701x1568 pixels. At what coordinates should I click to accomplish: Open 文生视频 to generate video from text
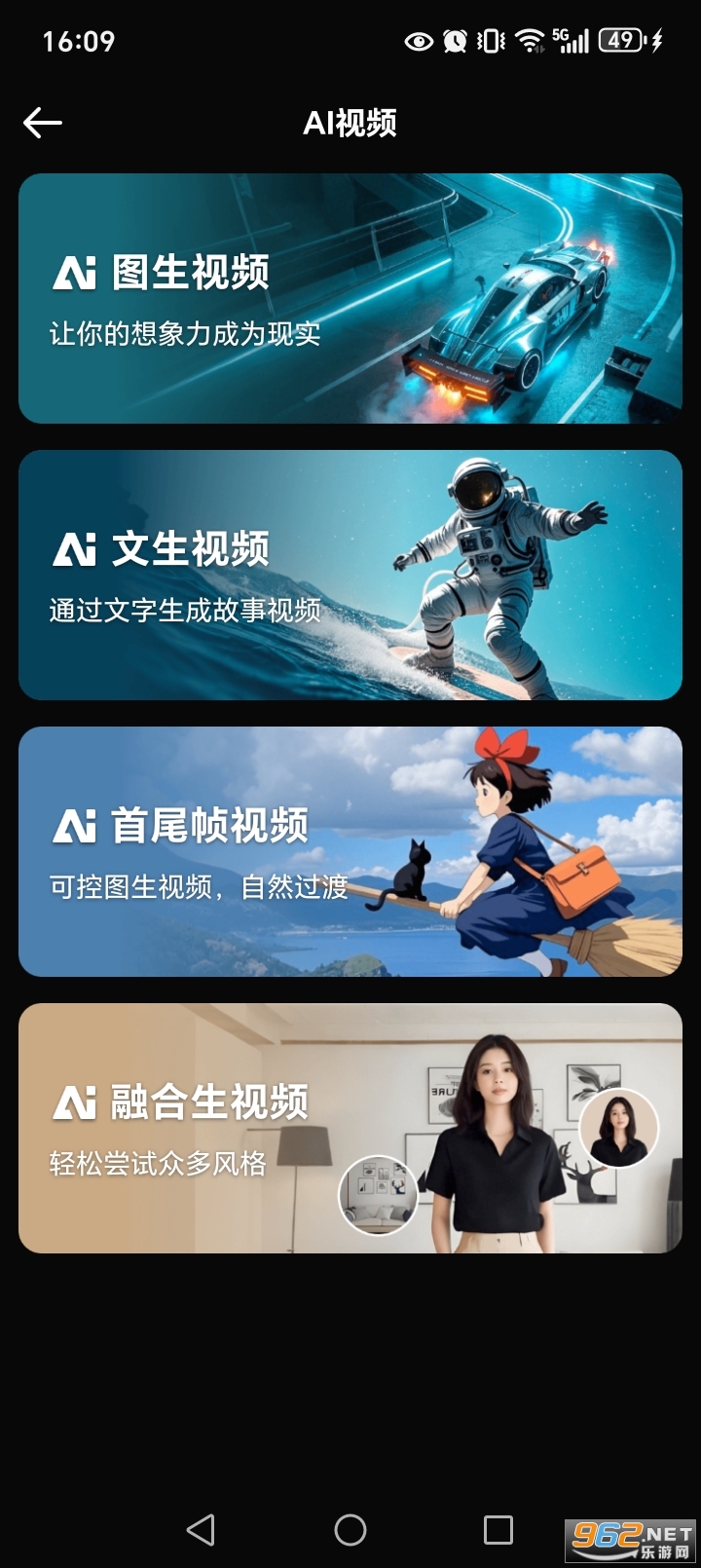[x=350, y=575]
